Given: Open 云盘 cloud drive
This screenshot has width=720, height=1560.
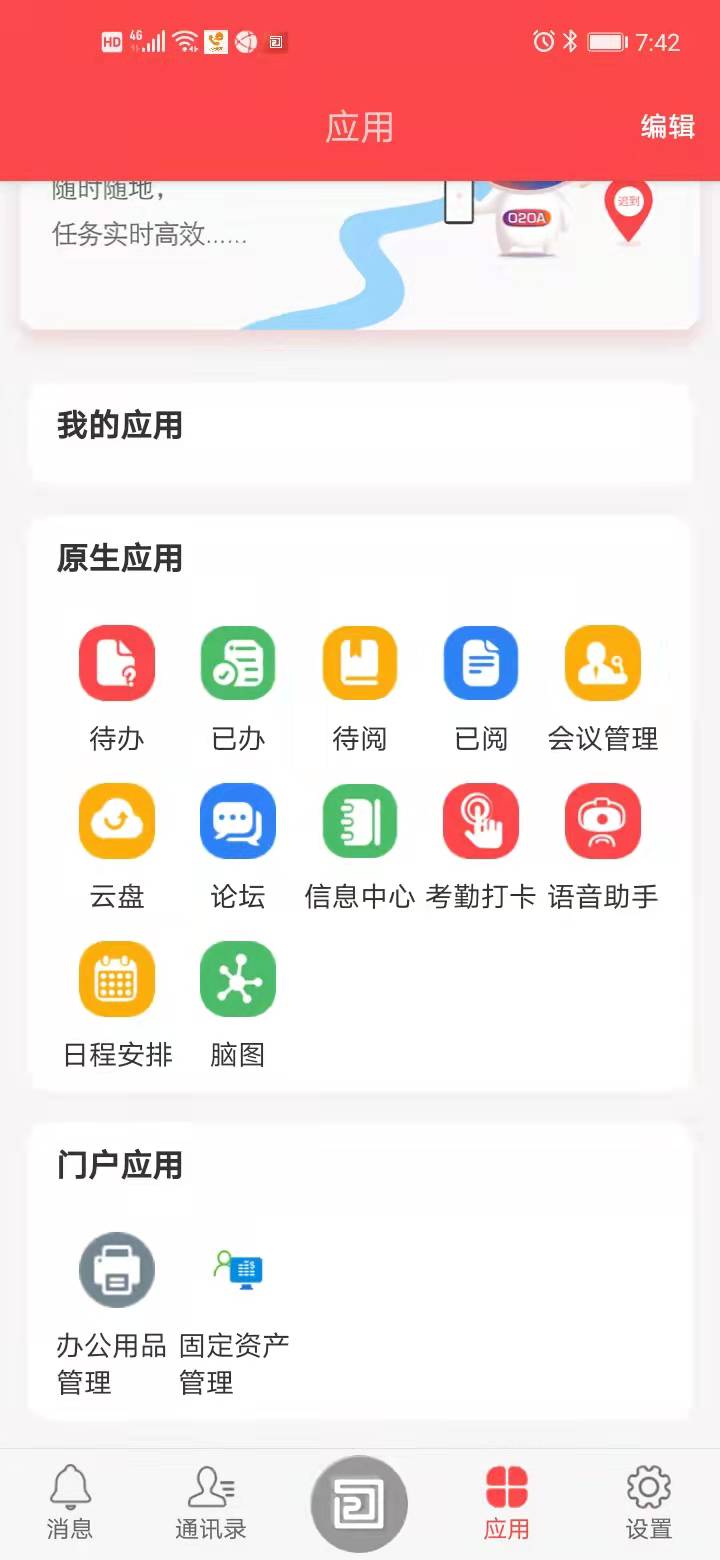Looking at the screenshot, I should pos(117,821).
